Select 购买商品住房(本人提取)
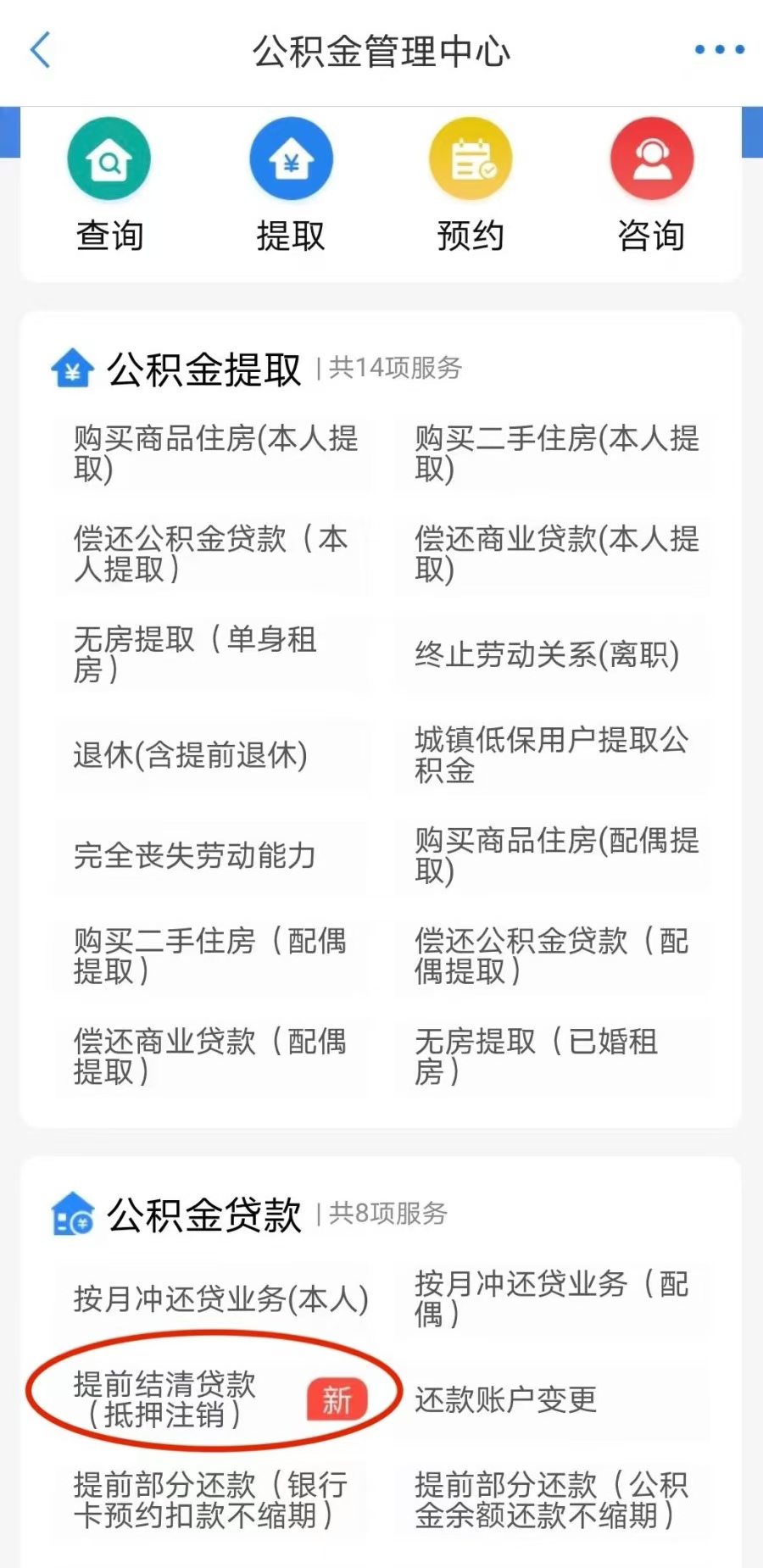The height and width of the screenshot is (1568, 763). 212,453
